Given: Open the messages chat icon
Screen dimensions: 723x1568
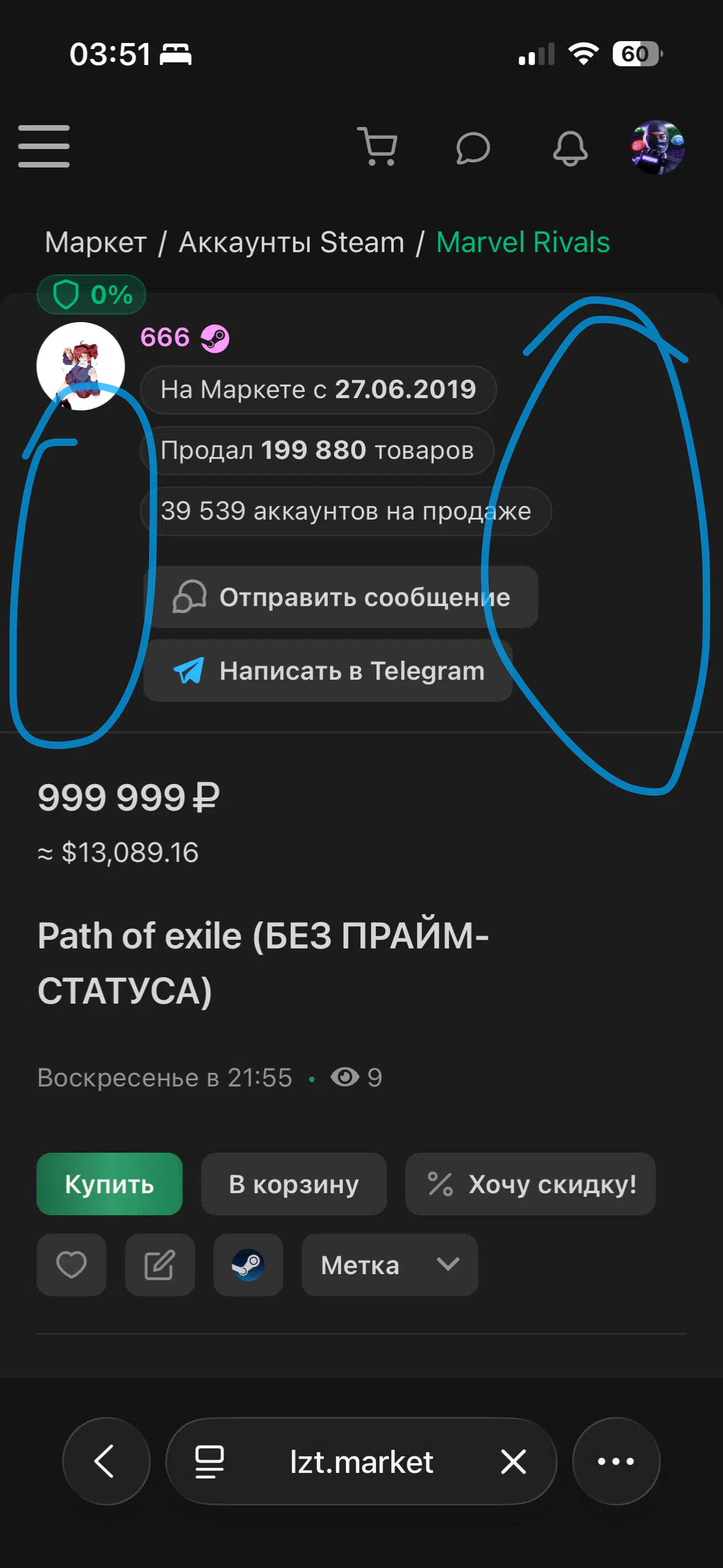Looking at the screenshot, I should pos(473,148).
